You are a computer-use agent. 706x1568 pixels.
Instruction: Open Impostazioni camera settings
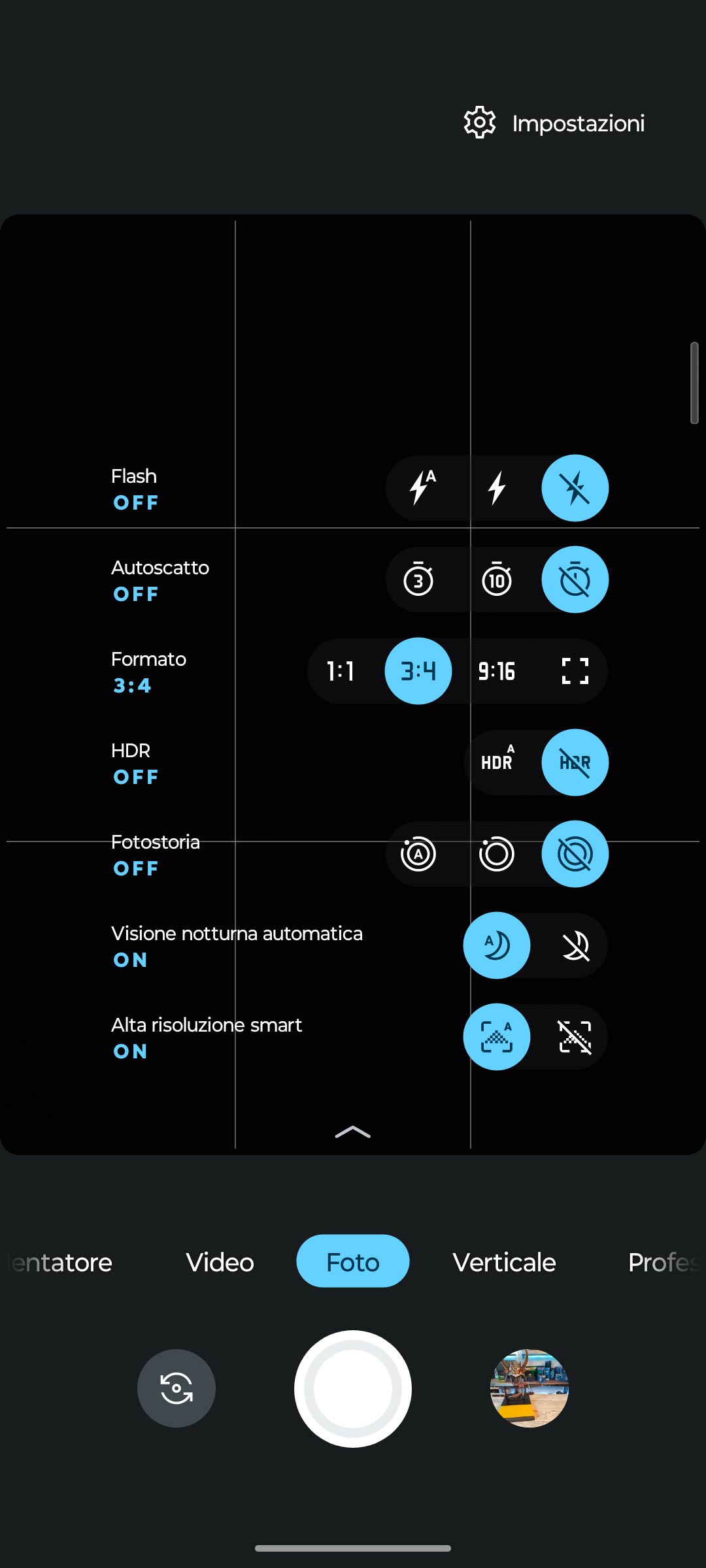pyautogui.click(x=554, y=123)
